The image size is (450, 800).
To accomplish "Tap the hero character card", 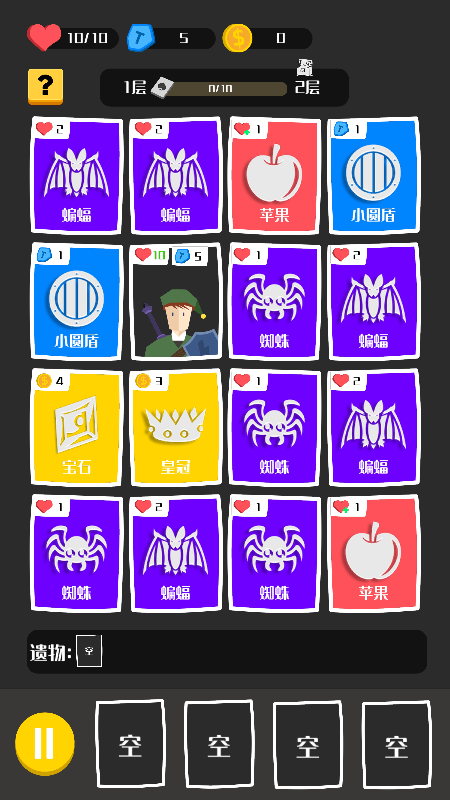I will (x=176, y=302).
